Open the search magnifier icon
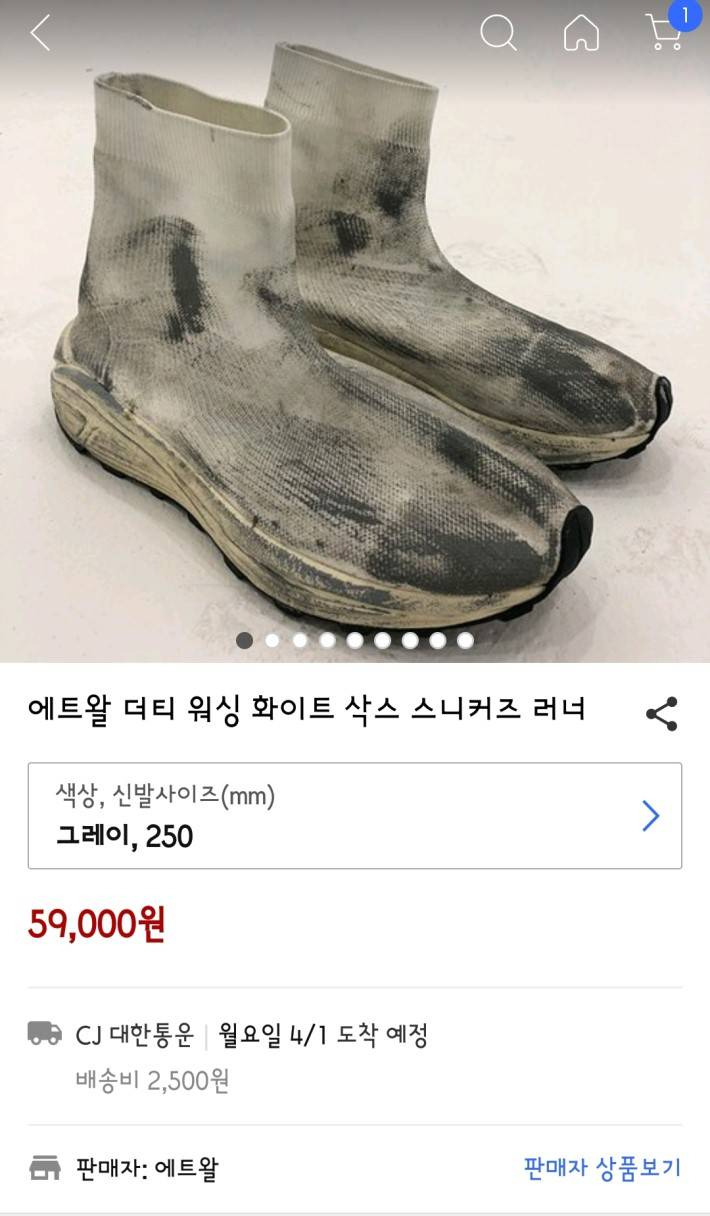Screen dimensions: 710x1216 point(497,33)
